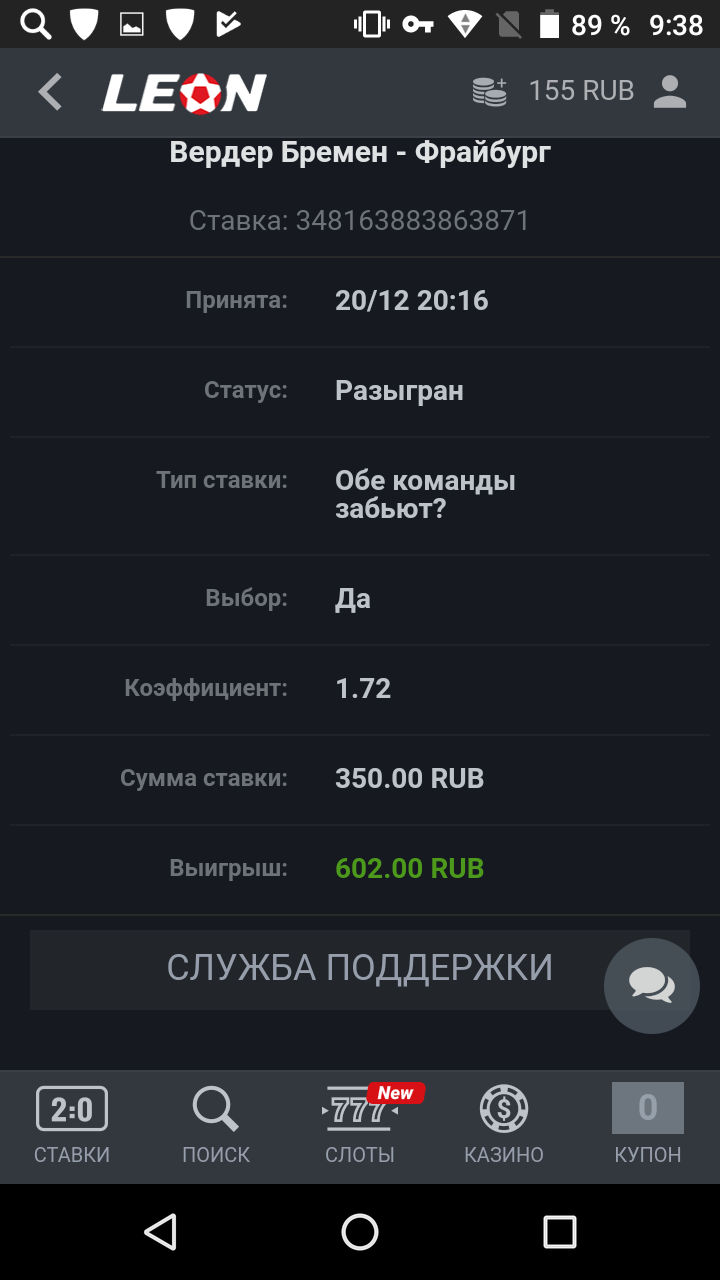Open the user profile icon

point(669,92)
